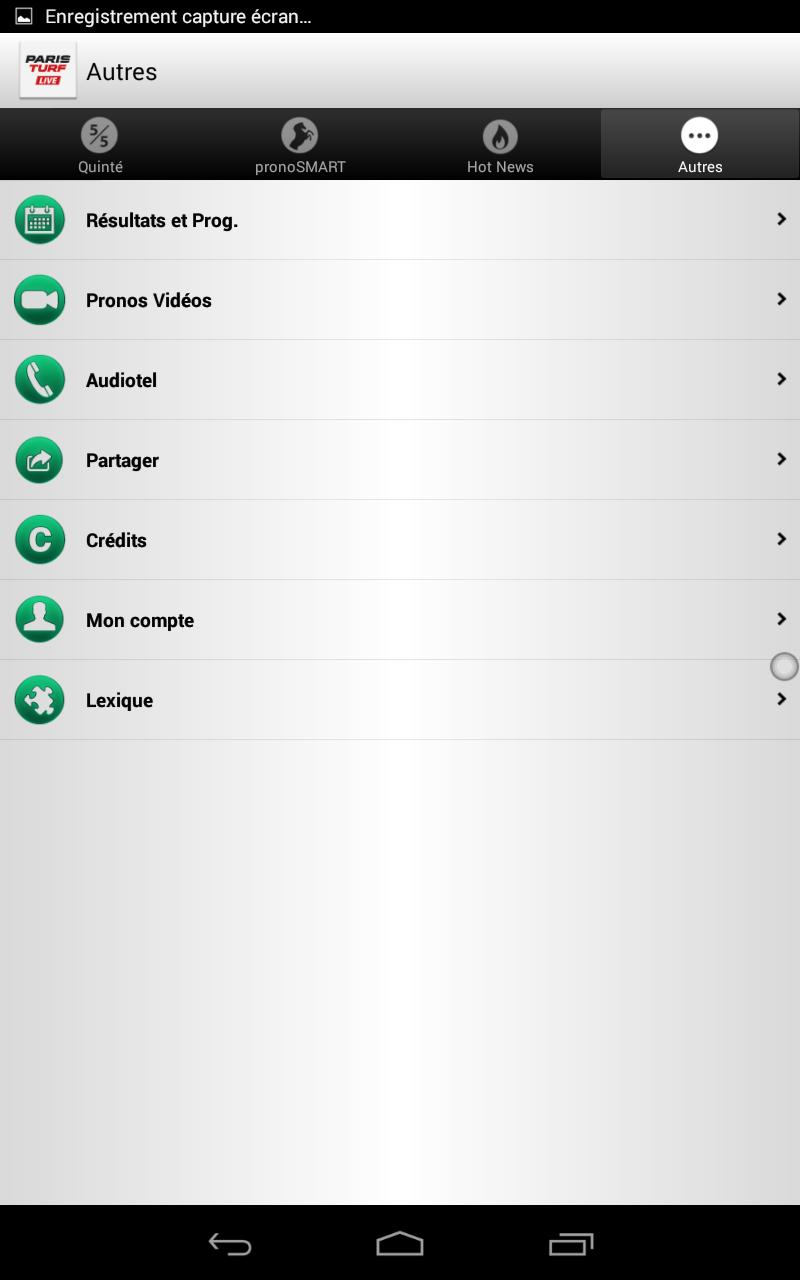
Task: Open Mon compte
Action: coord(400,620)
